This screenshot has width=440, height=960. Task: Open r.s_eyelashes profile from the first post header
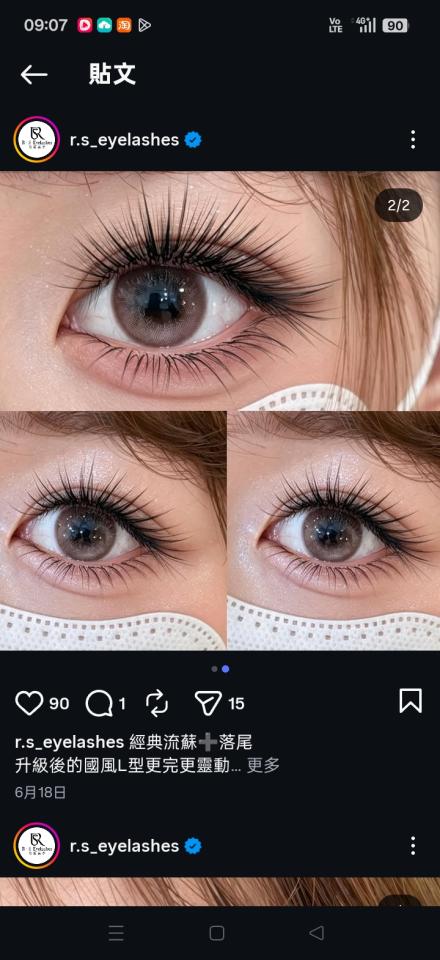click(x=125, y=140)
